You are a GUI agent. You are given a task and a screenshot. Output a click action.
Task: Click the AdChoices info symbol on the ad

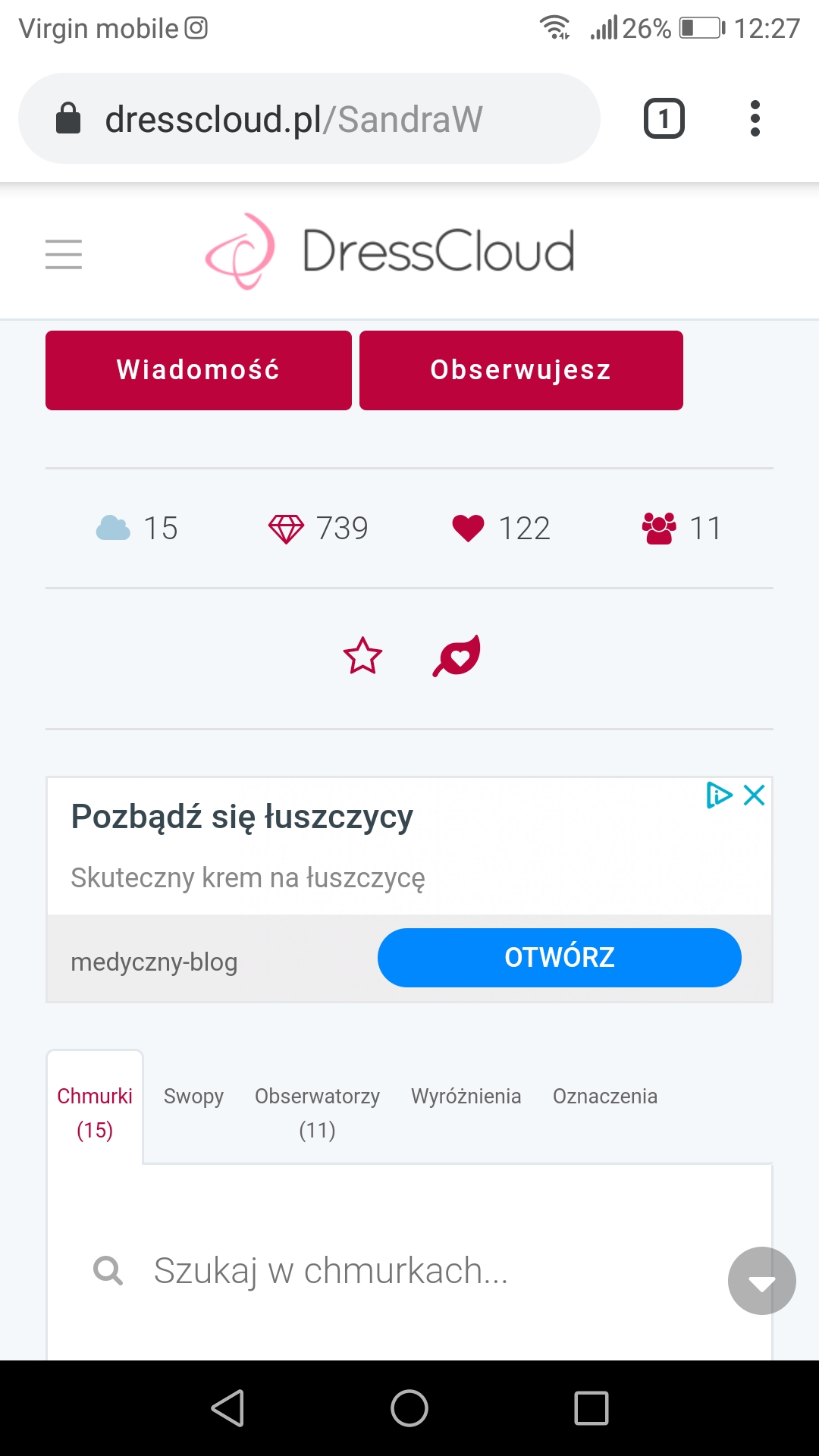tap(720, 795)
